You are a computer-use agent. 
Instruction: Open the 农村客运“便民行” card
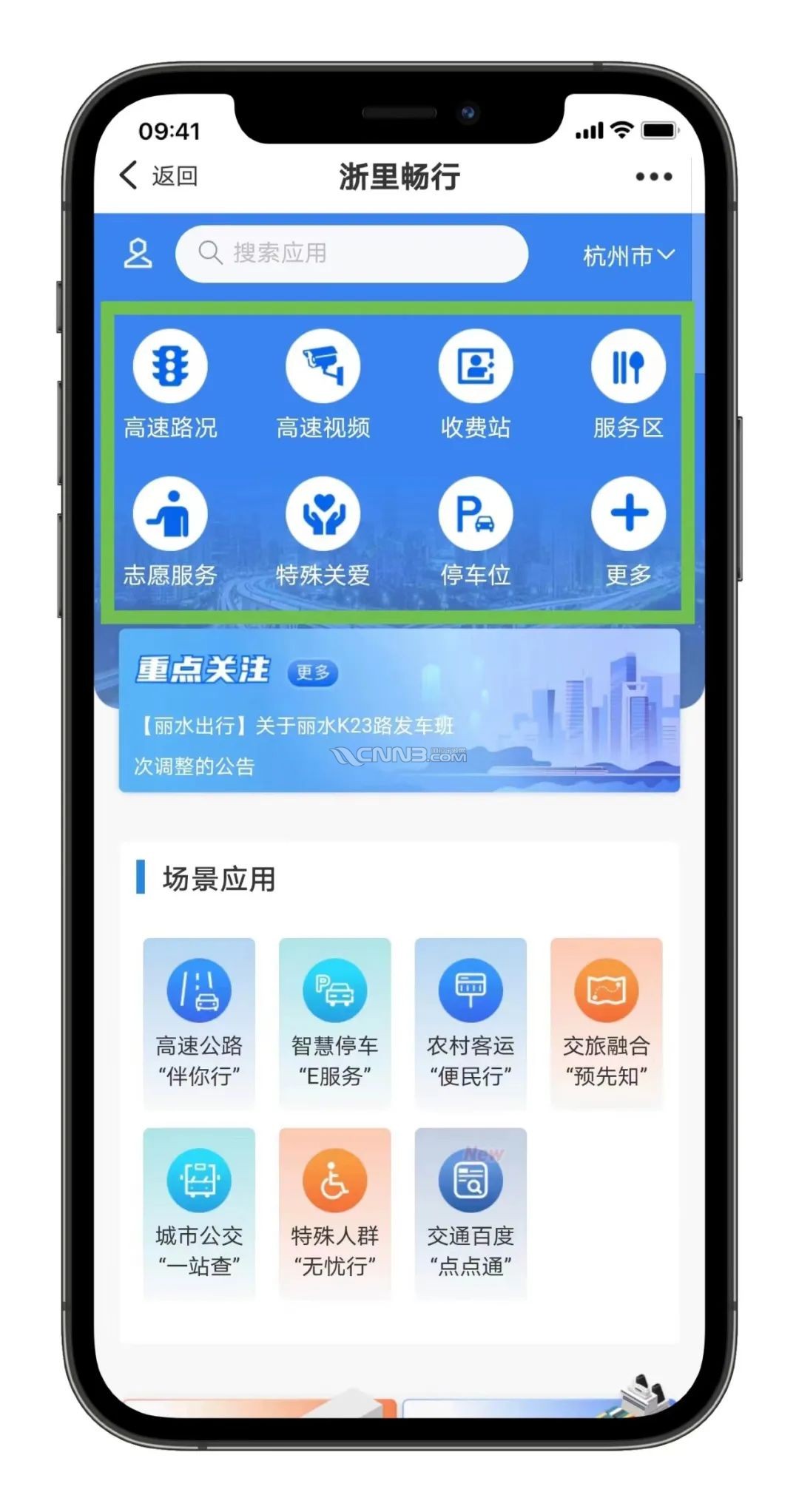(471, 1022)
